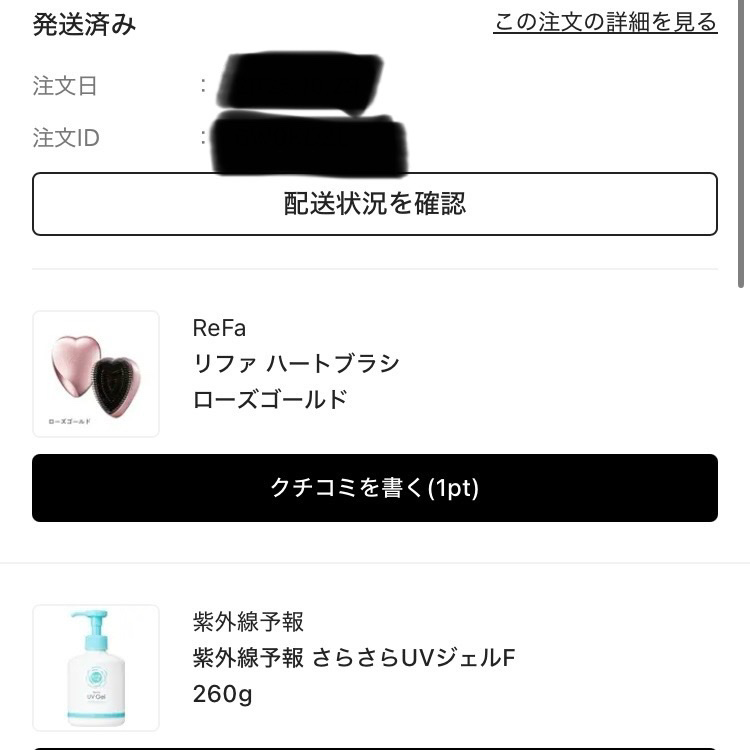This screenshot has height=750, width=750.
Task: Tap the 配送状況を確認 button
Action: [x=375, y=204]
